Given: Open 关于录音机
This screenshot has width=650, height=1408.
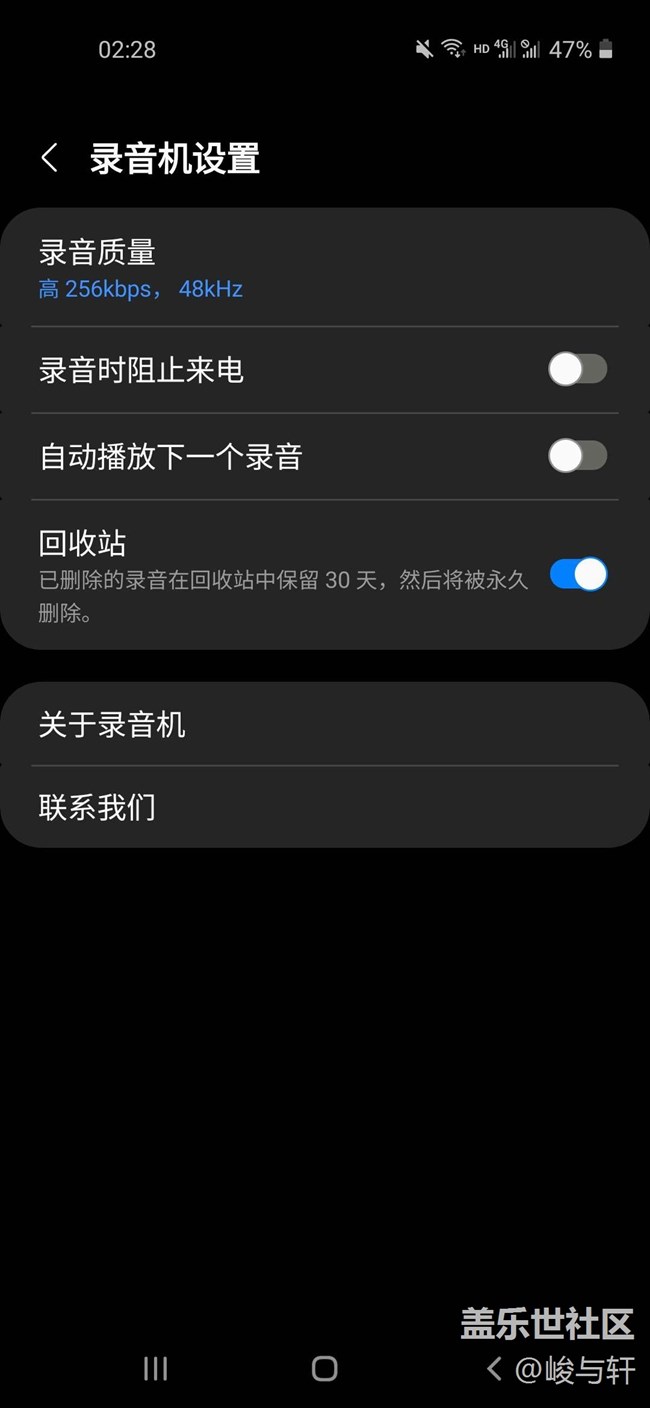Looking at the screenshot, I should [x=324, y=725].
